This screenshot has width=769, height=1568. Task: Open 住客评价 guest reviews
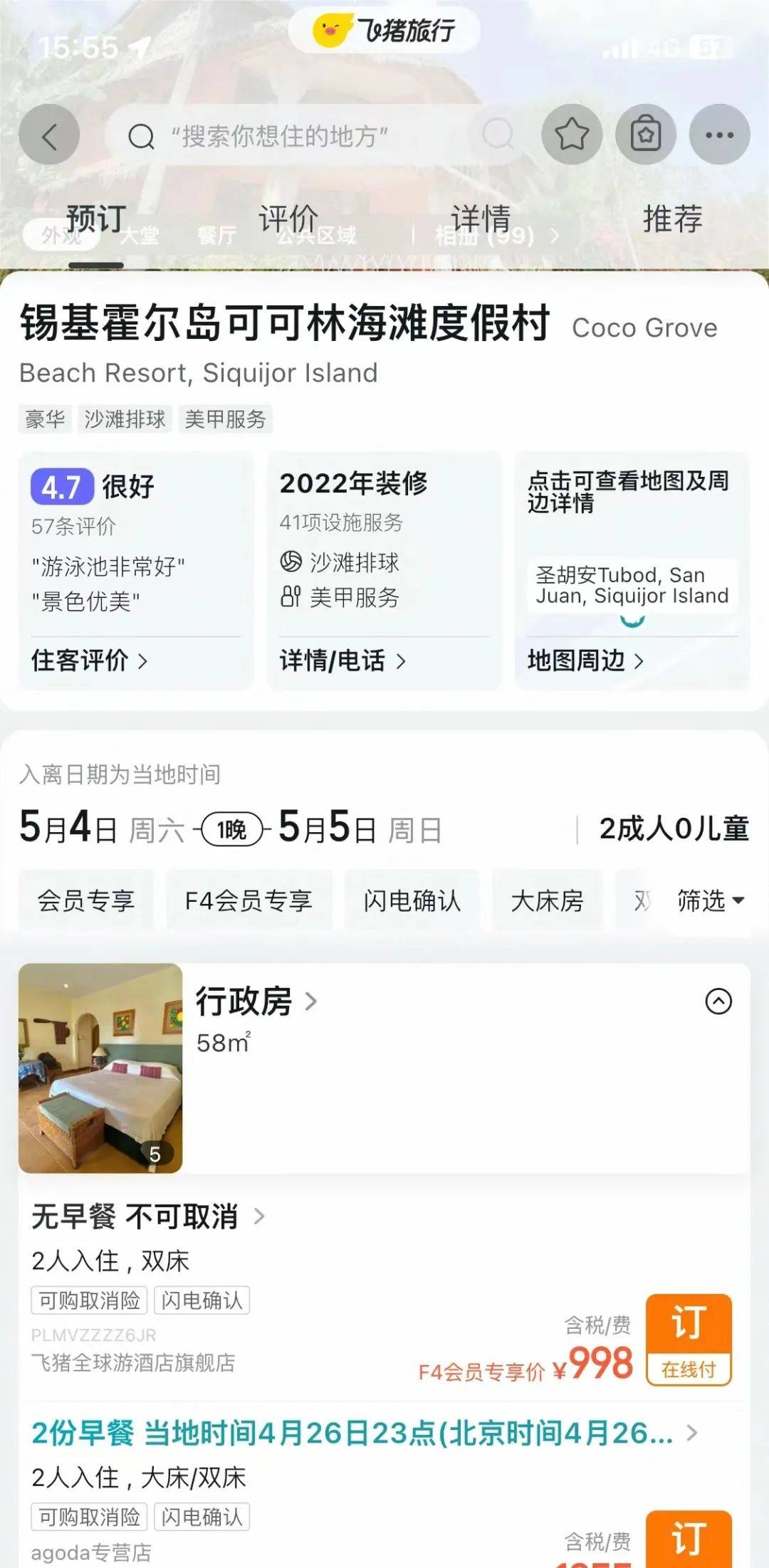(x=90, y=661)
